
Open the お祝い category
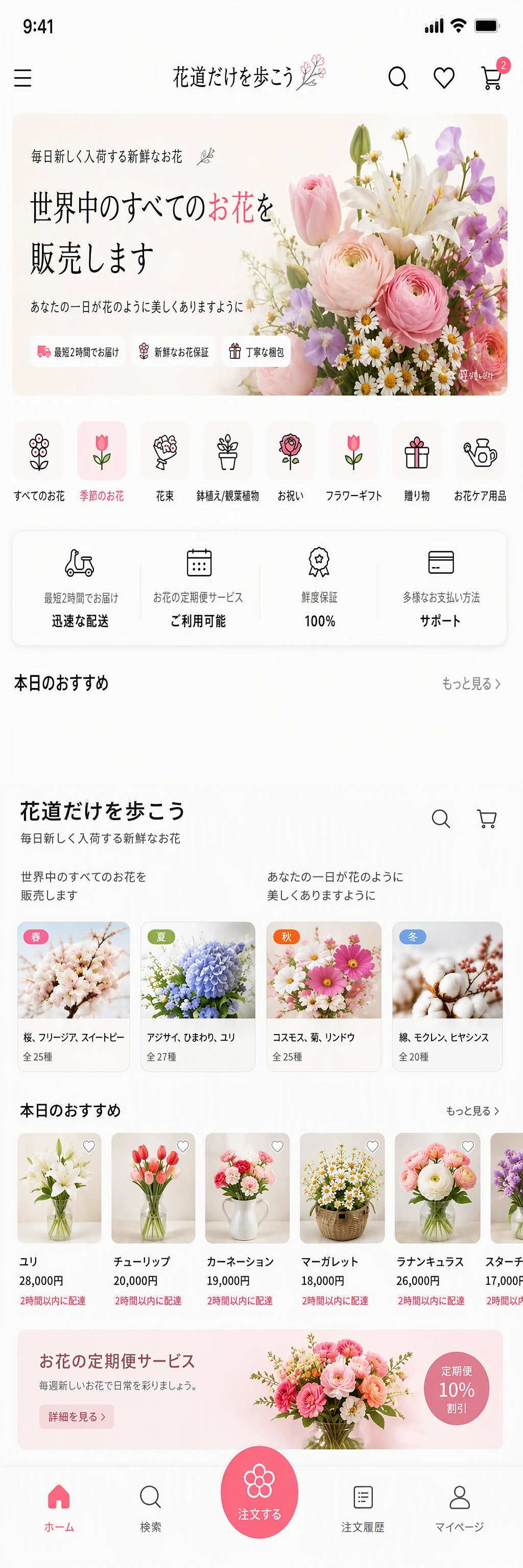pos(291,462)
